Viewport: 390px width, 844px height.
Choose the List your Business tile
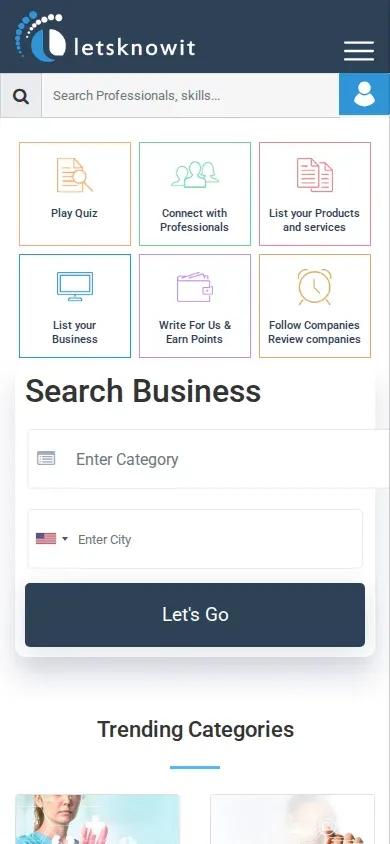click(x=75, y=306)
